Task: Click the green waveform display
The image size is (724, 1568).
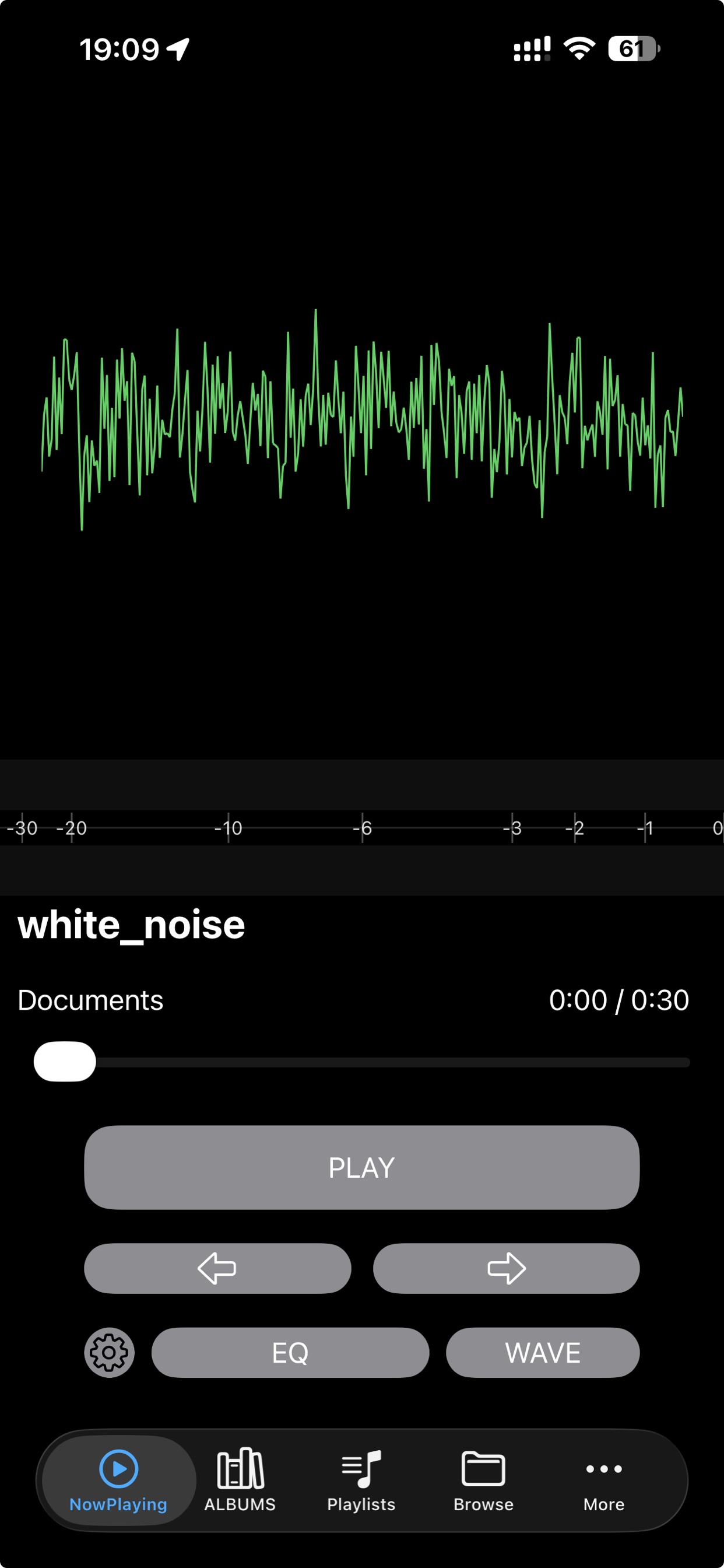Action: pyautogui.click(x=362, y=420)
